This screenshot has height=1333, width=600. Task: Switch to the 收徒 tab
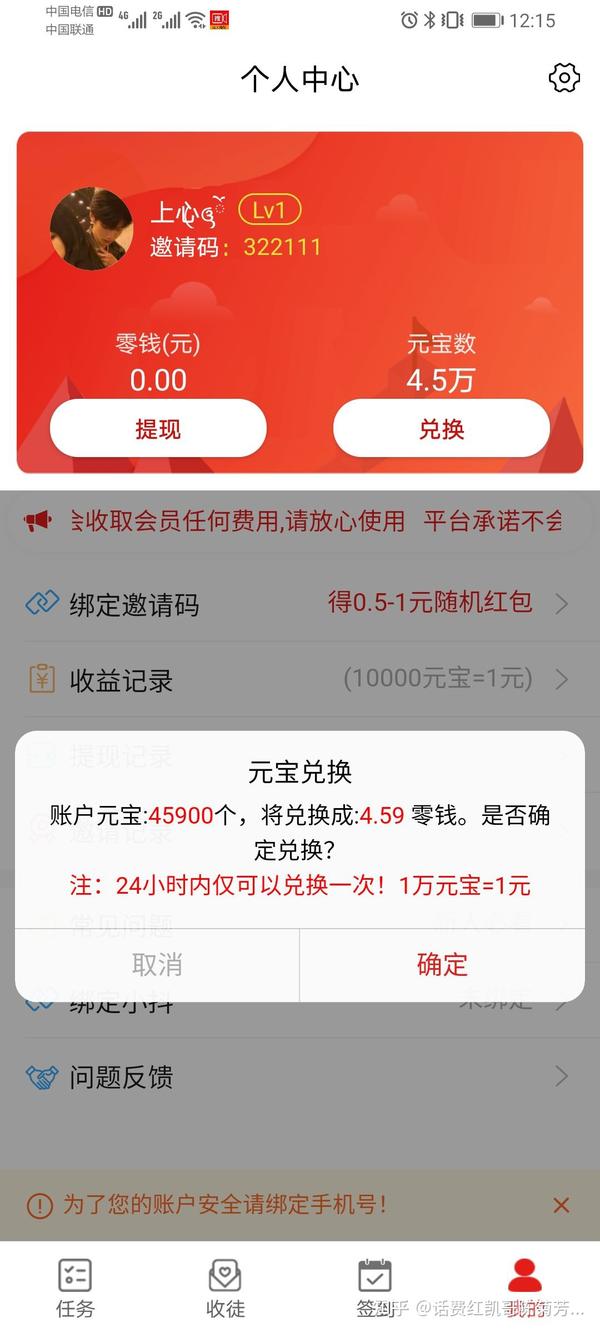(225, 1288)
